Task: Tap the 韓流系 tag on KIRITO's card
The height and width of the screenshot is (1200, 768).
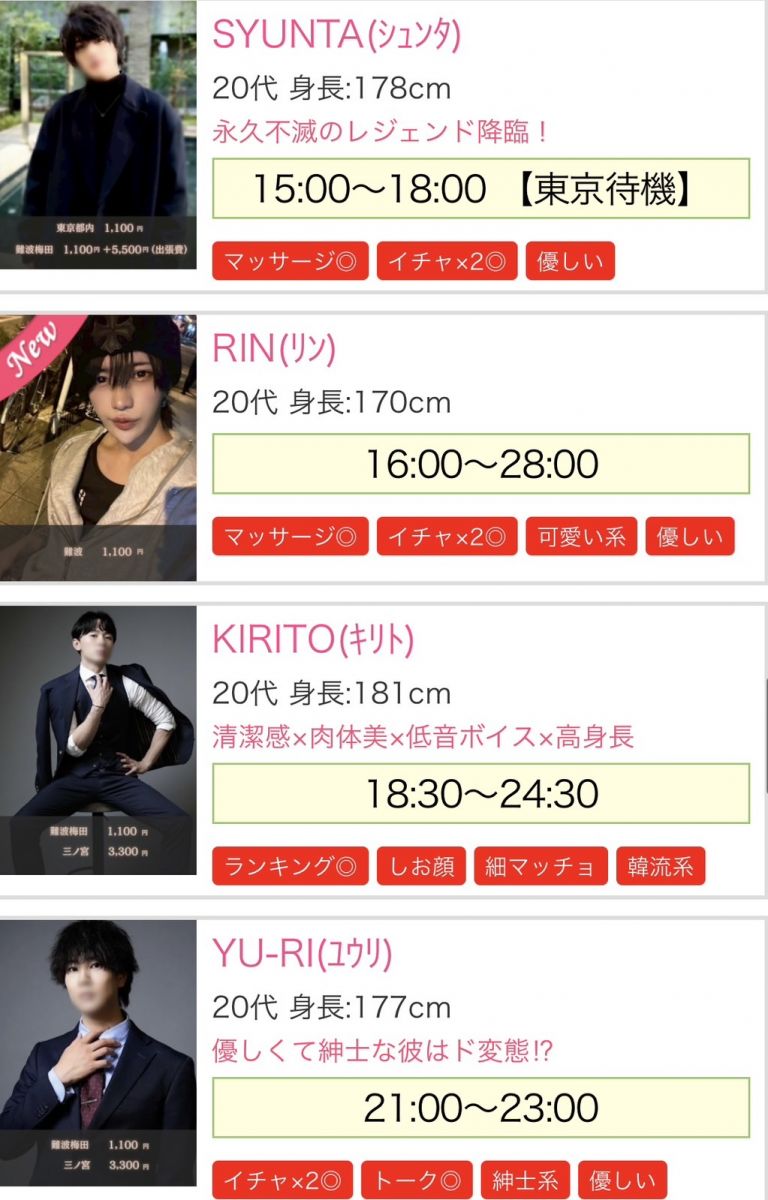Action: point(660,866)
